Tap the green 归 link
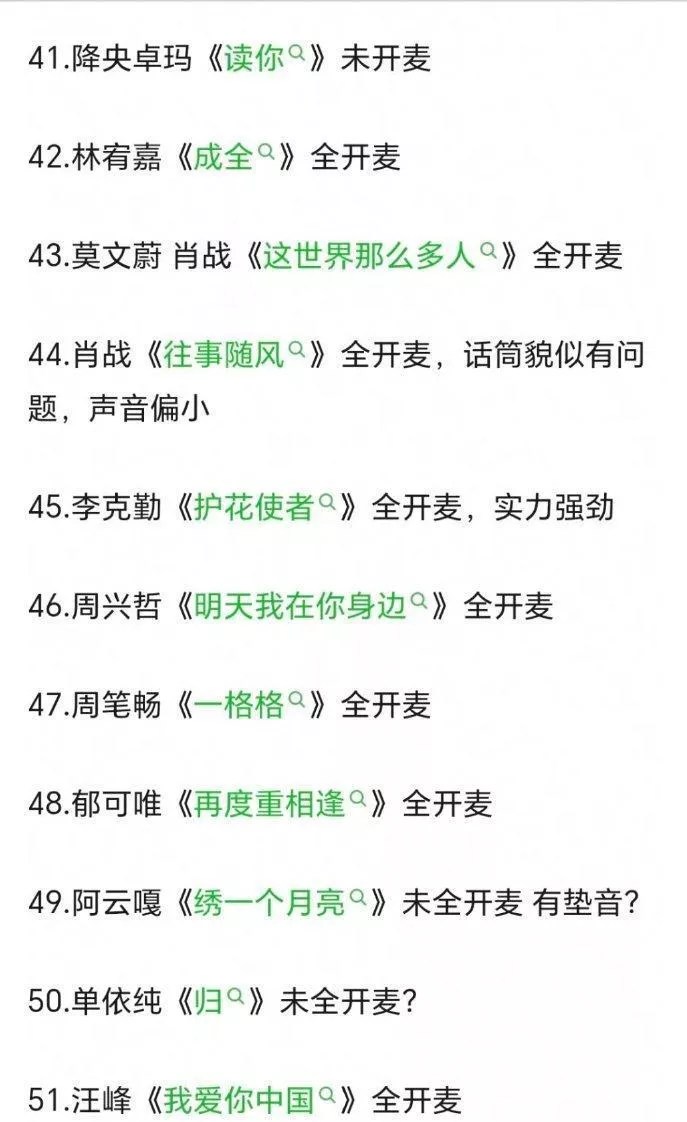 pos(220,1001)
